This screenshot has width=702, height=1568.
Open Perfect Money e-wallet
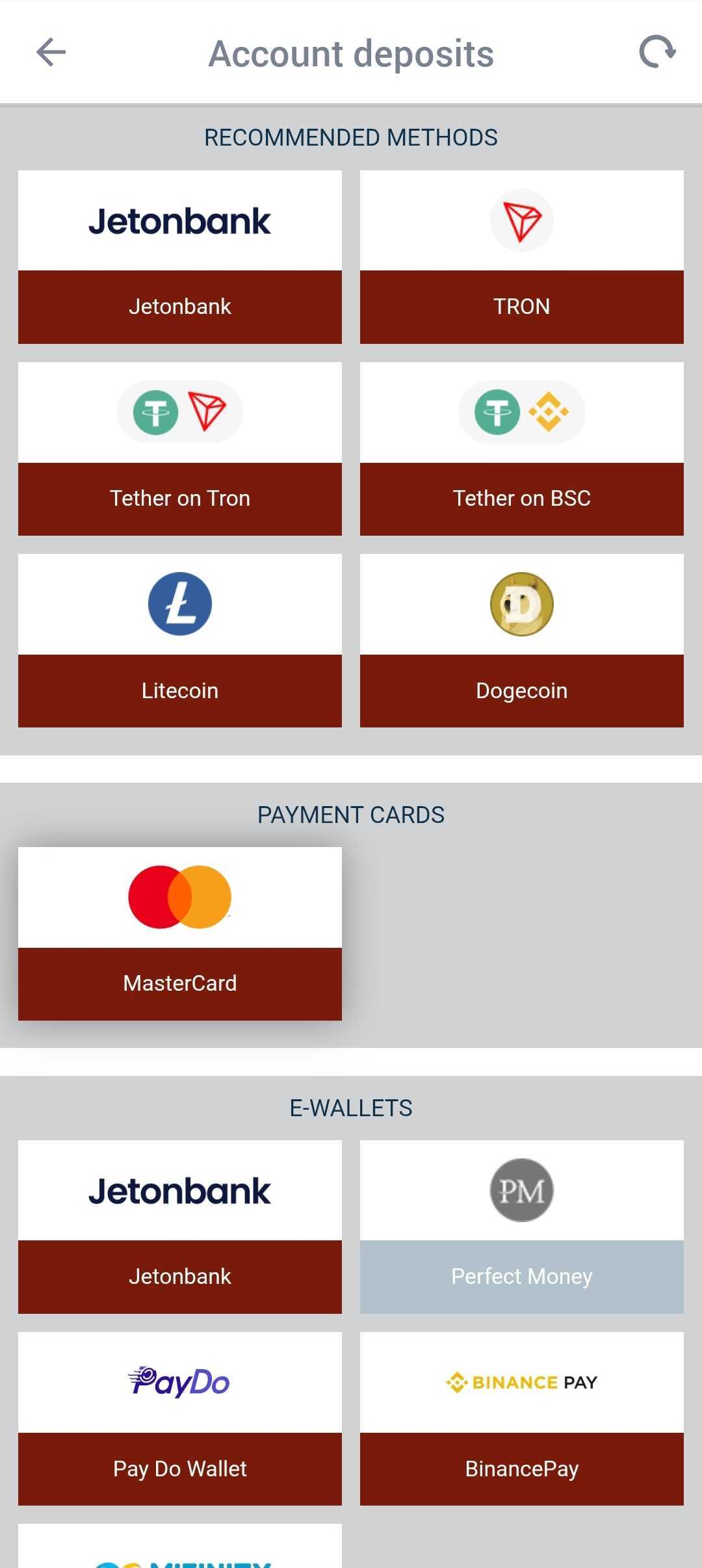pyautogui.click(x=521, y=1227)
